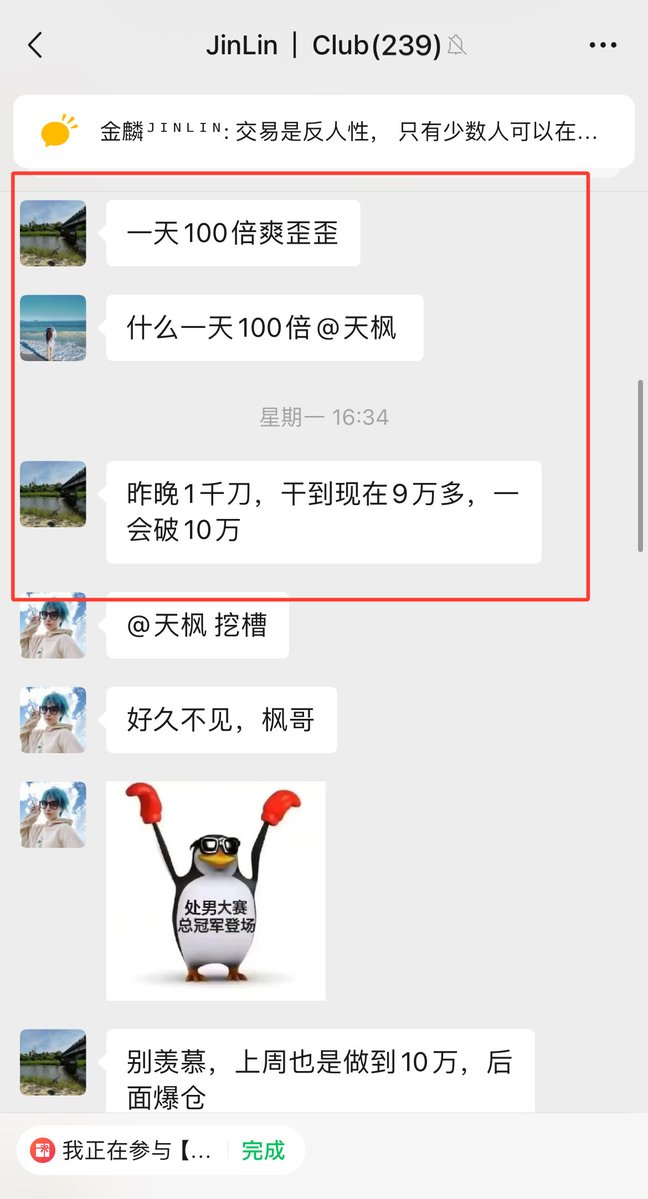View the penguin boxing-gloves sticker image
This screenshot has height=1199, width=648.
tap(216, 890)
